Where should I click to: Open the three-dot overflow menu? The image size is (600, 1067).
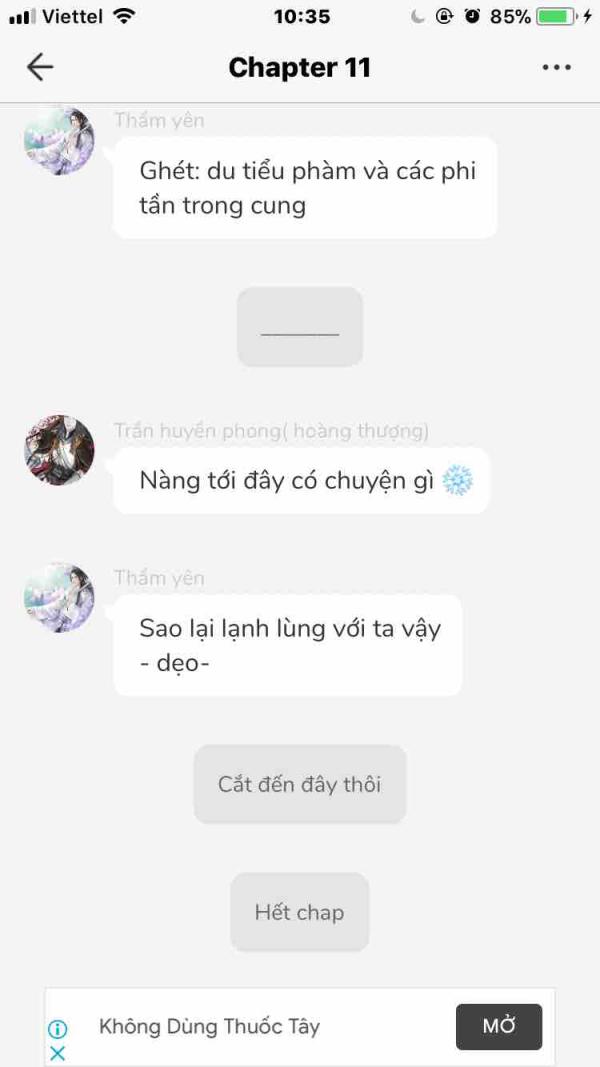click(x=556, y=67)
